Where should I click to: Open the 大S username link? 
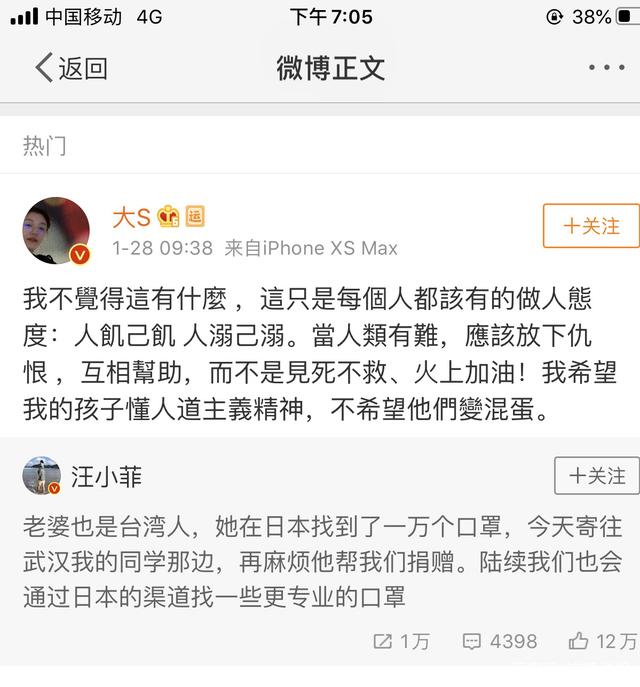[x=131, y=217]
